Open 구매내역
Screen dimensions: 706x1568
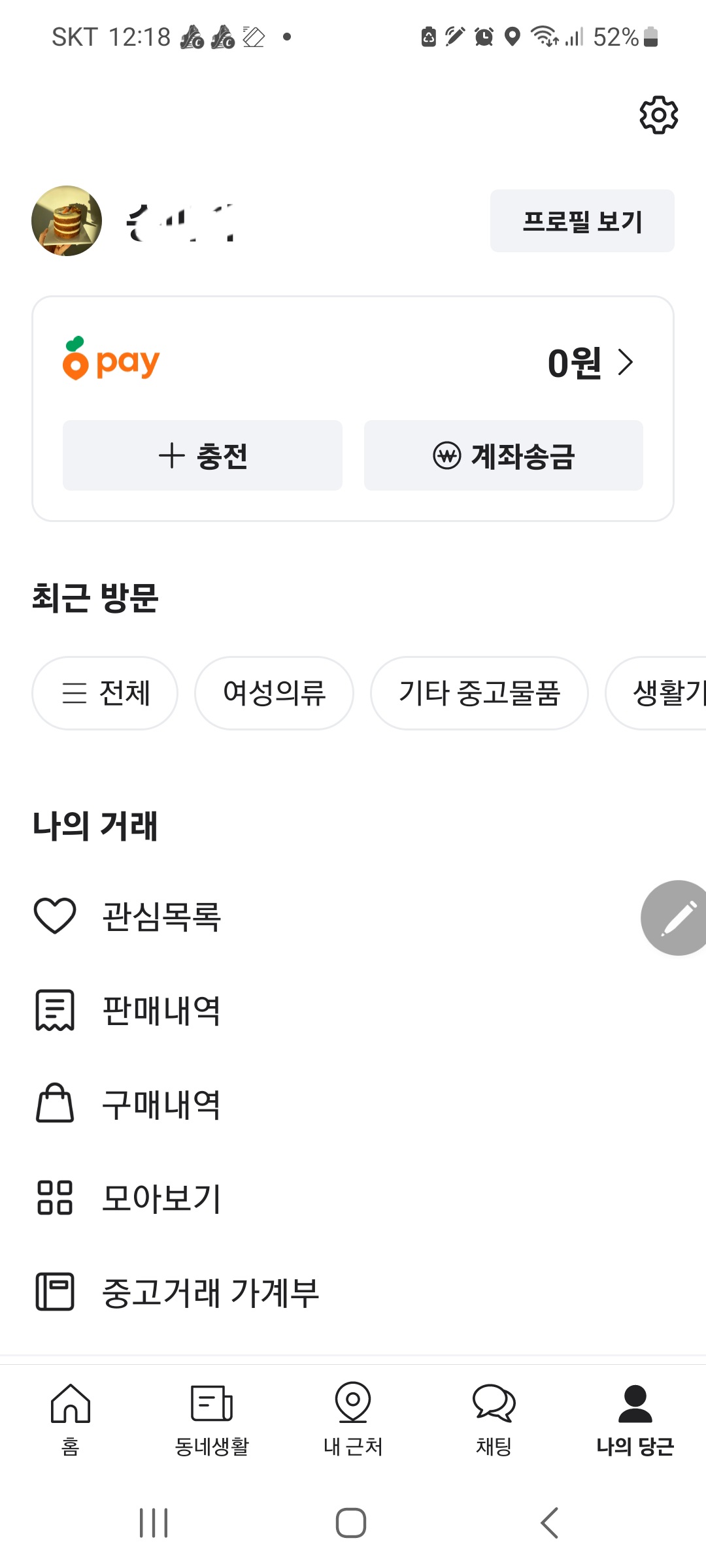click(161, 1104)
